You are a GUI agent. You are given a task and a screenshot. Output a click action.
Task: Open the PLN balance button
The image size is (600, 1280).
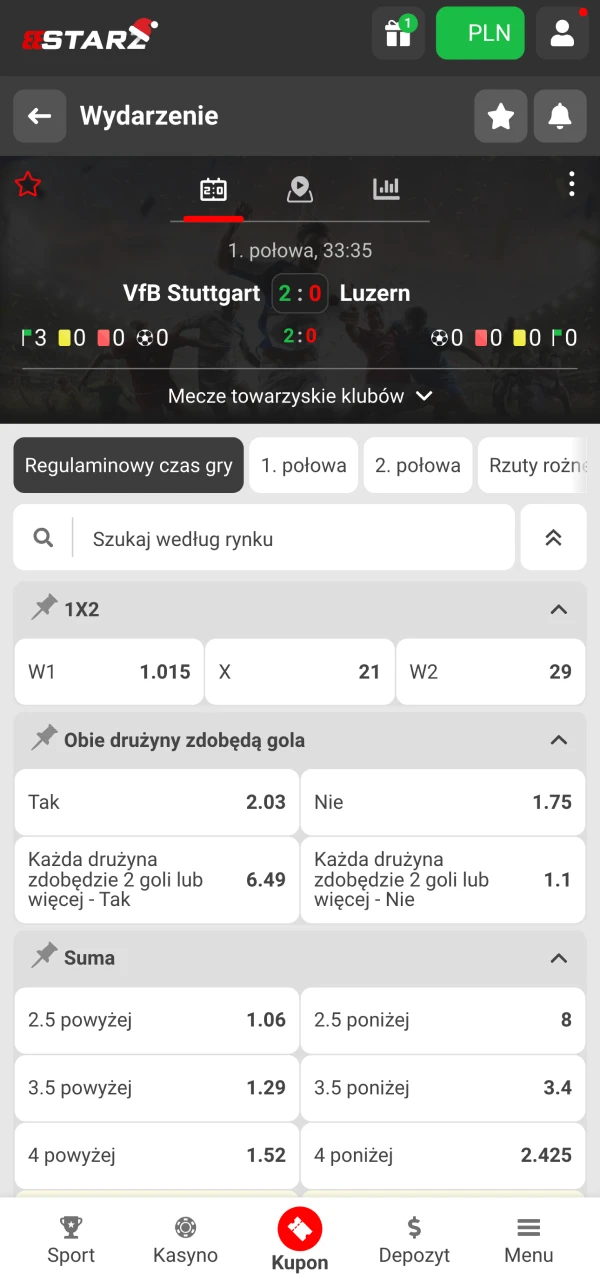[481, 33]
